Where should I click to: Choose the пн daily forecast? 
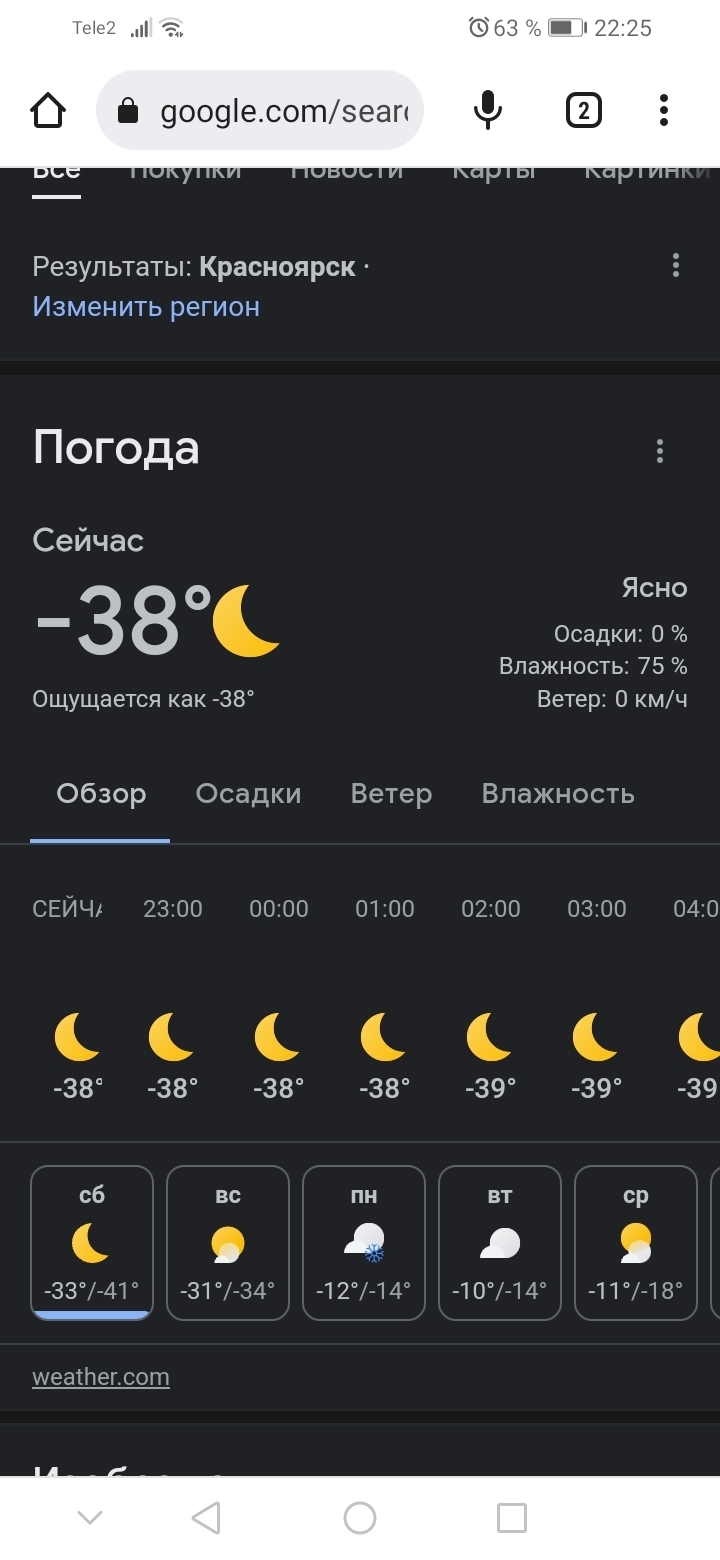tap(364, 1243)
